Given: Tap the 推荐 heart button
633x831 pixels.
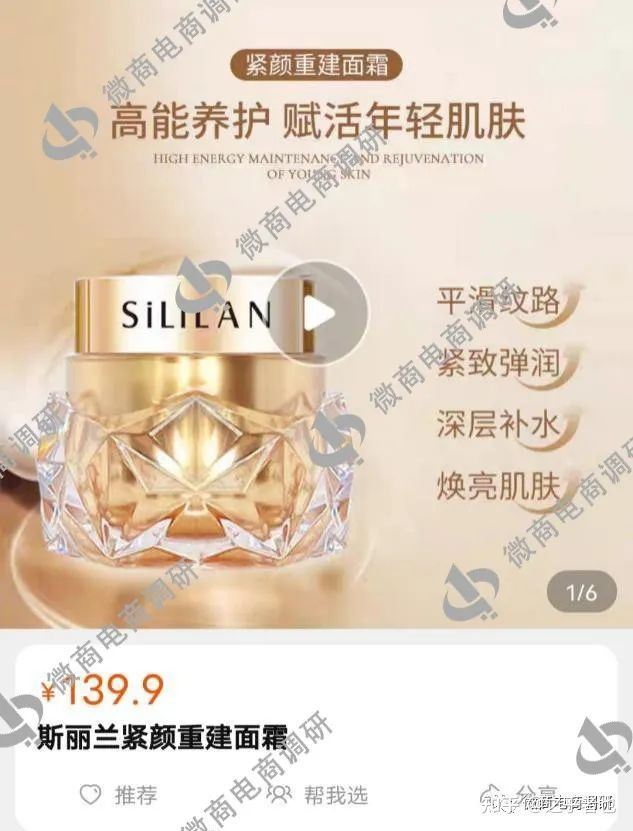Looking at the screenshot, I should pyautogui.click(x=118, y=796).
